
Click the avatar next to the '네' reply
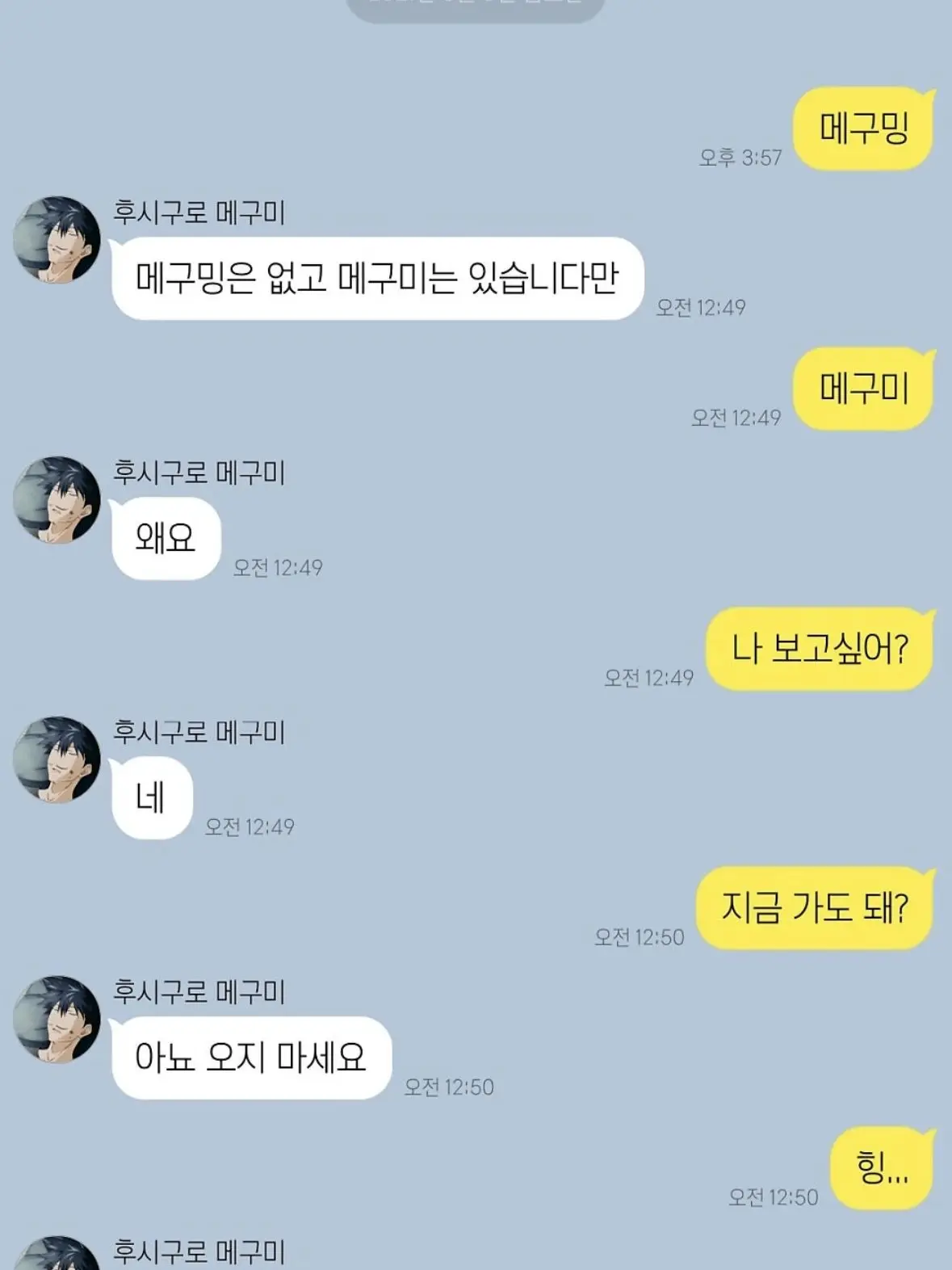[x=57, y=759]
